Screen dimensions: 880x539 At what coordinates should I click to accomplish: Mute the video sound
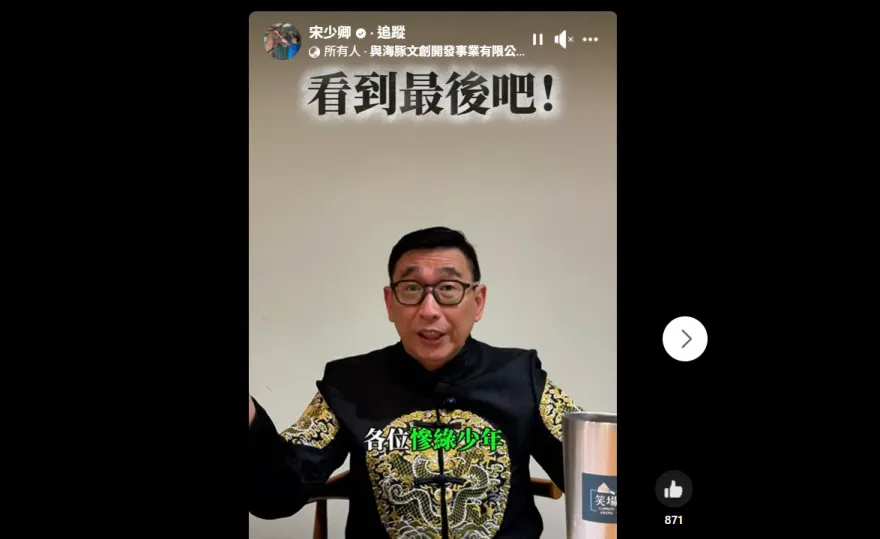[x=563, y=39]
